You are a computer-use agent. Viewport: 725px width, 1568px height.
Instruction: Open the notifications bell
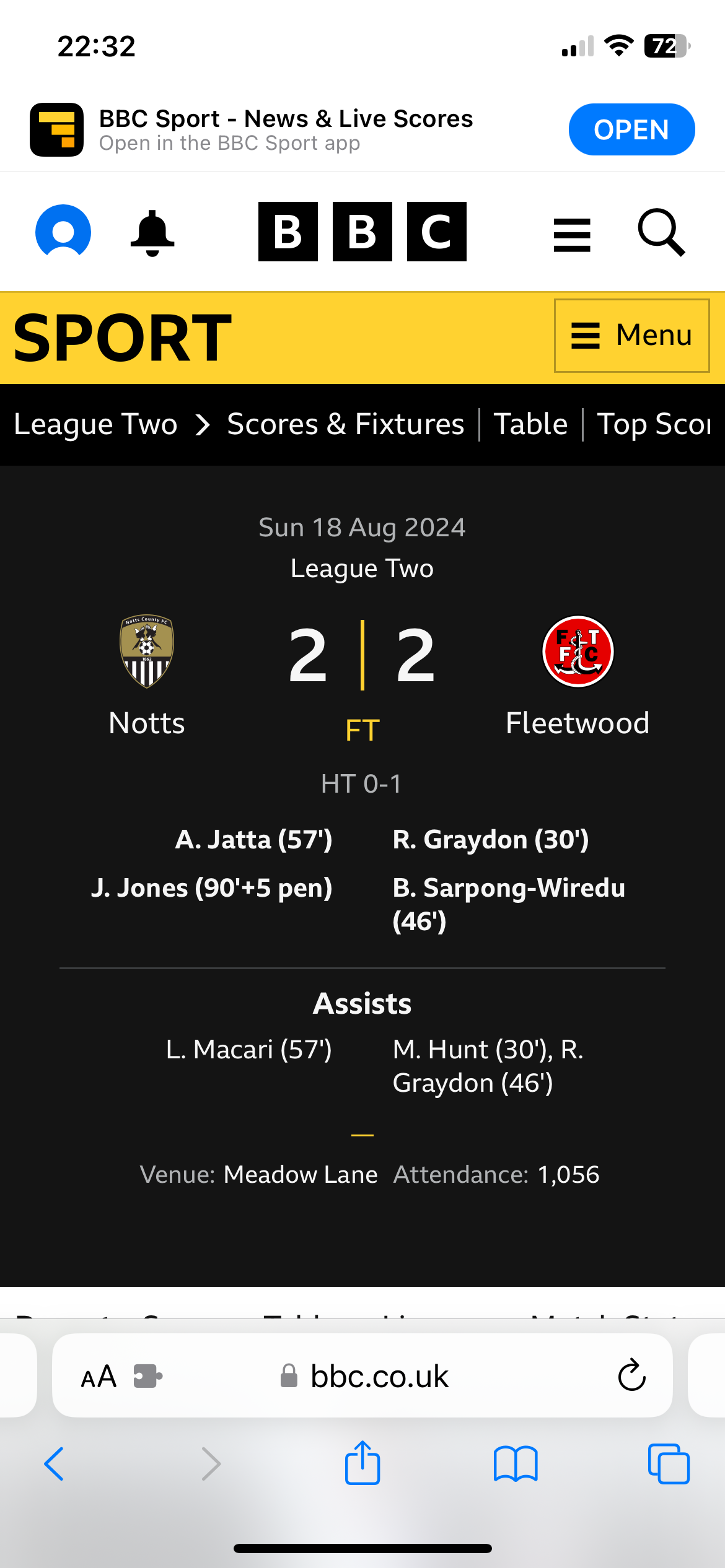tap(152, 233)
